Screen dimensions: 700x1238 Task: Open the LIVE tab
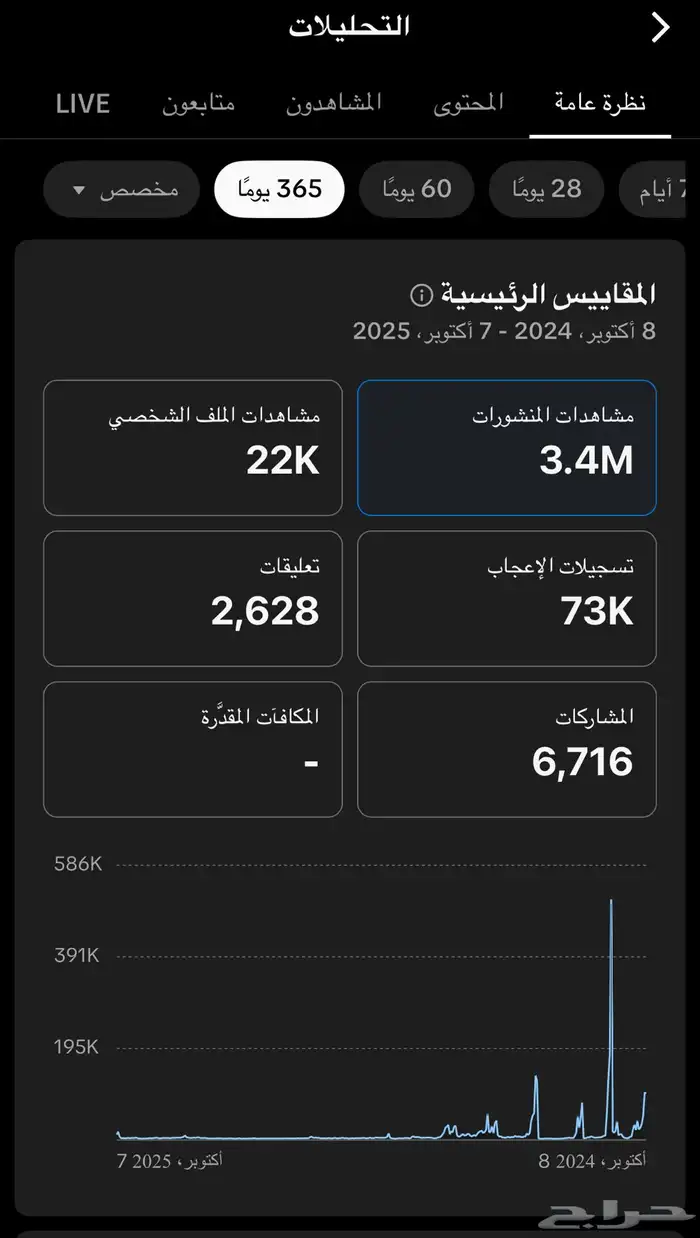[x=83, y=103]
